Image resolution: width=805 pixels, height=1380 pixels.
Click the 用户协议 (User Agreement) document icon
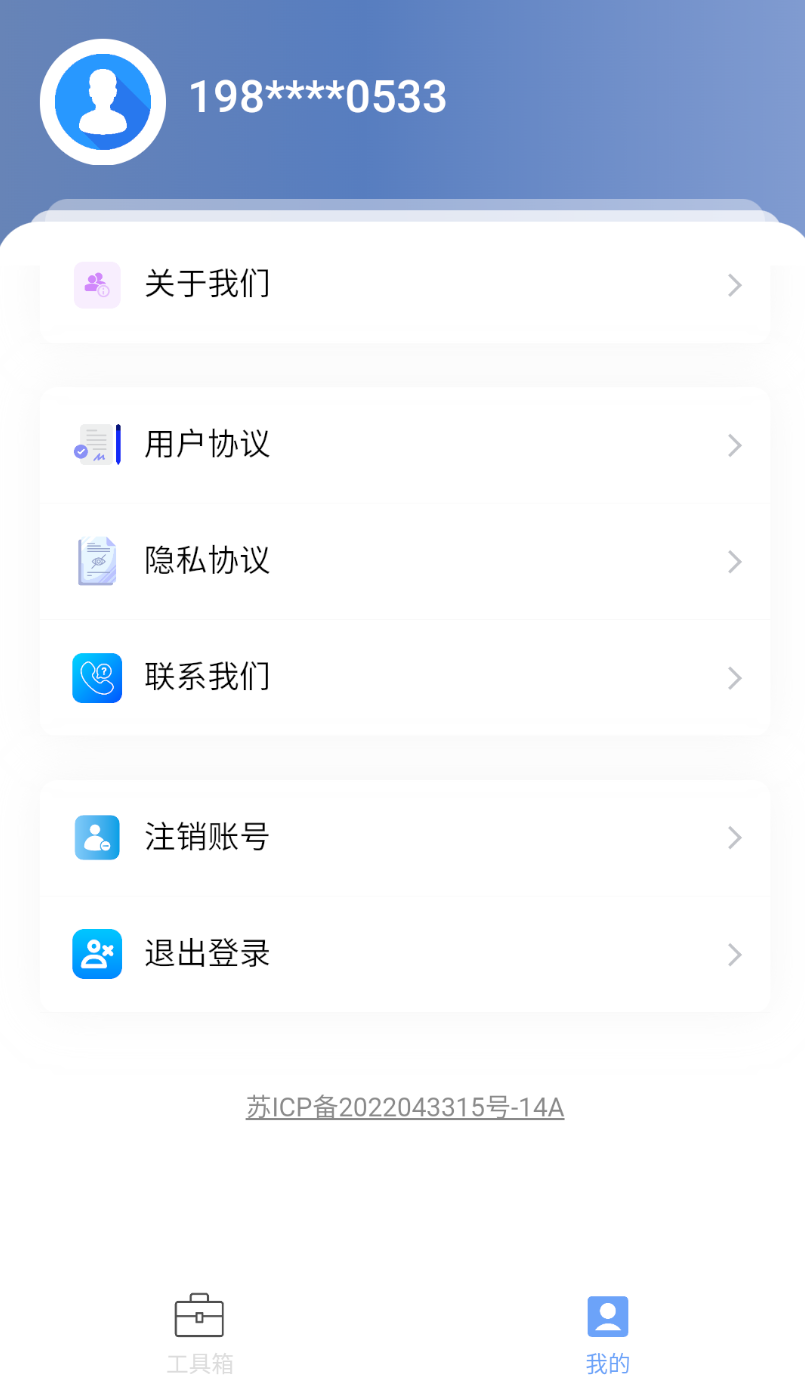click(97, 443)
